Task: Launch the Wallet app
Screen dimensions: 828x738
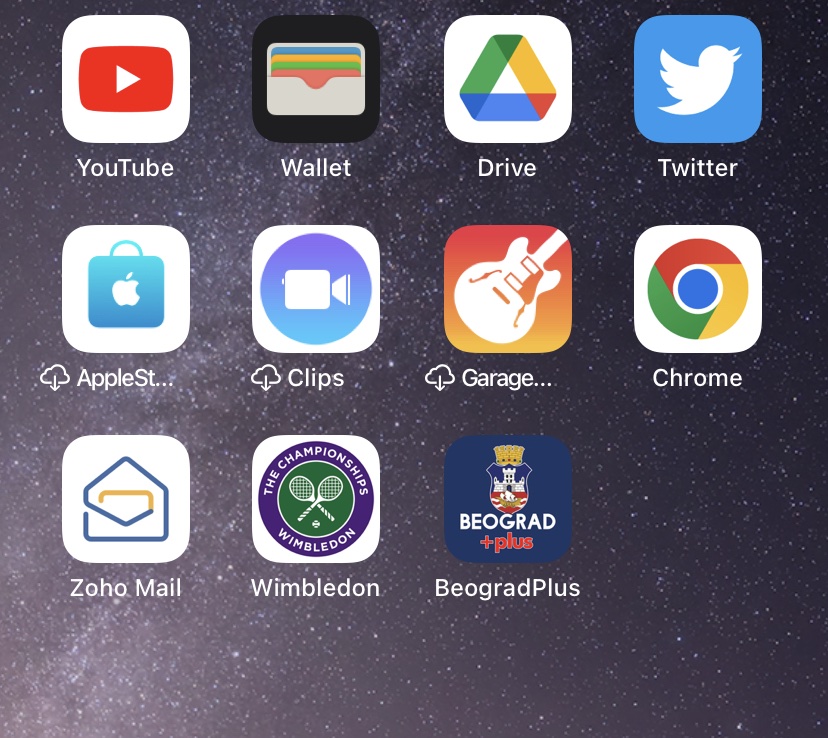Action: [316, 79]
